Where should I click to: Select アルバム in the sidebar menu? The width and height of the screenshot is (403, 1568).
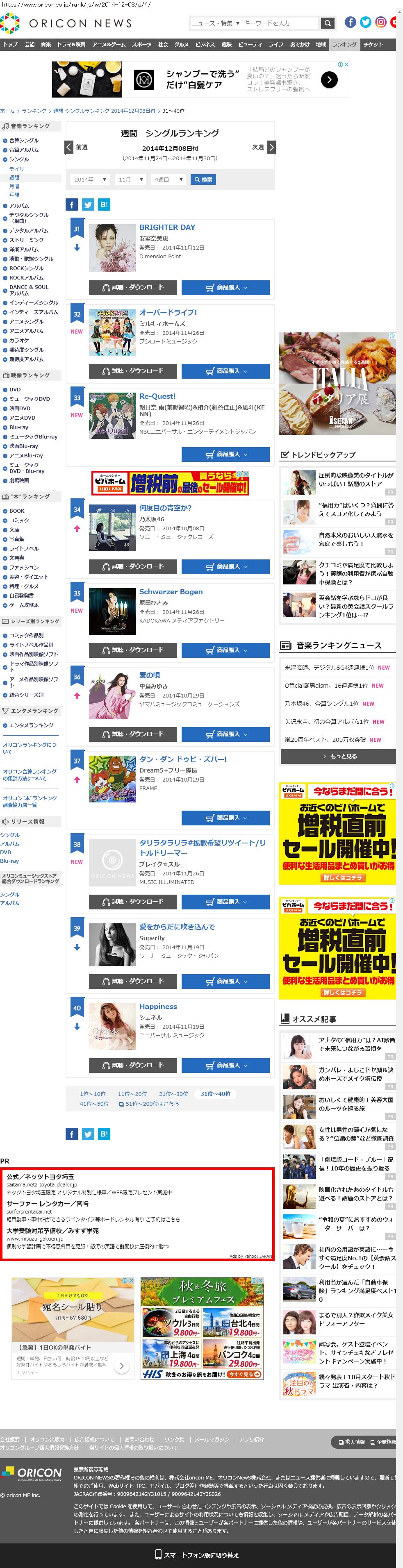pos(19,206)
